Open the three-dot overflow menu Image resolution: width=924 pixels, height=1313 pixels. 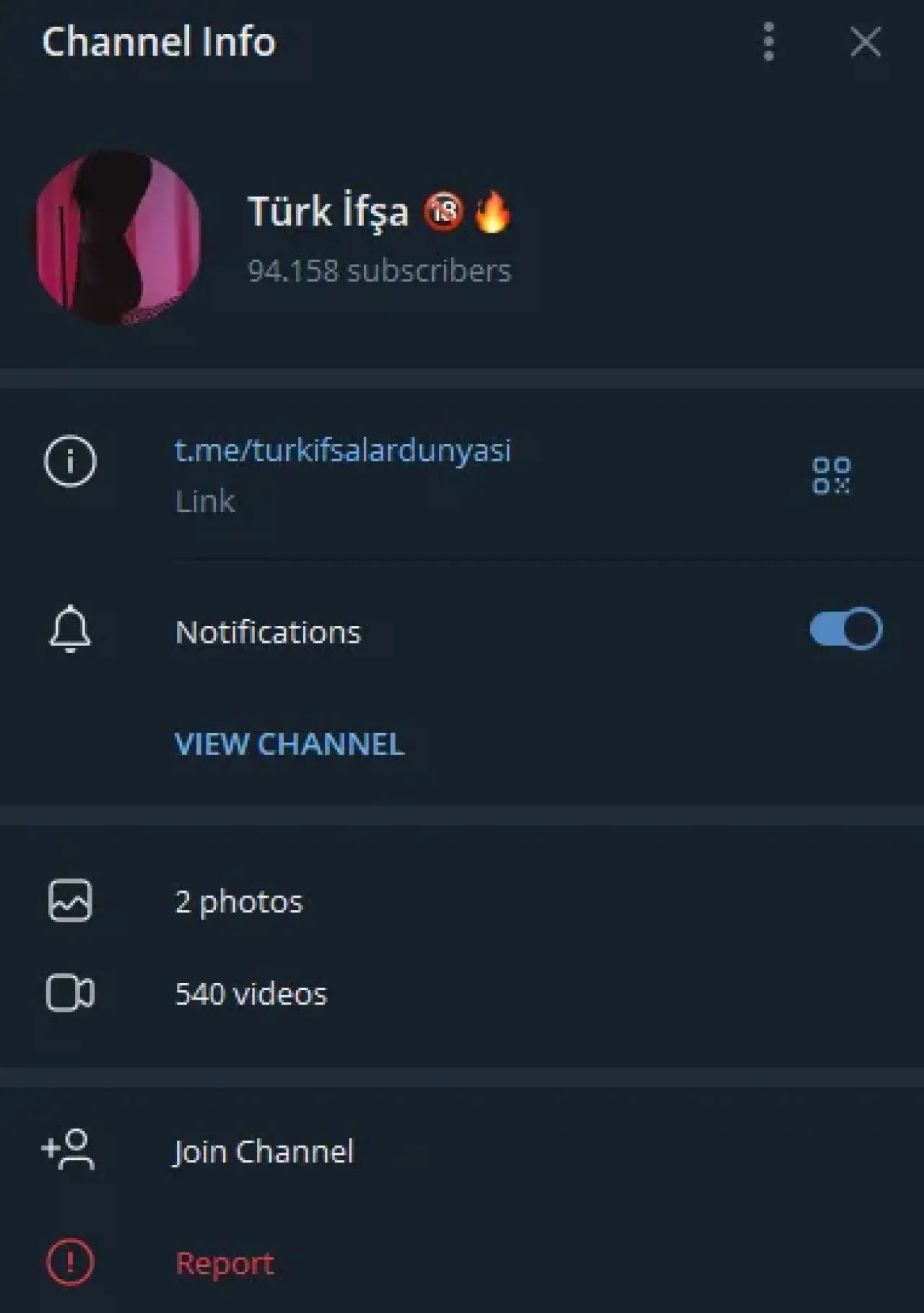tap(769, 41)
